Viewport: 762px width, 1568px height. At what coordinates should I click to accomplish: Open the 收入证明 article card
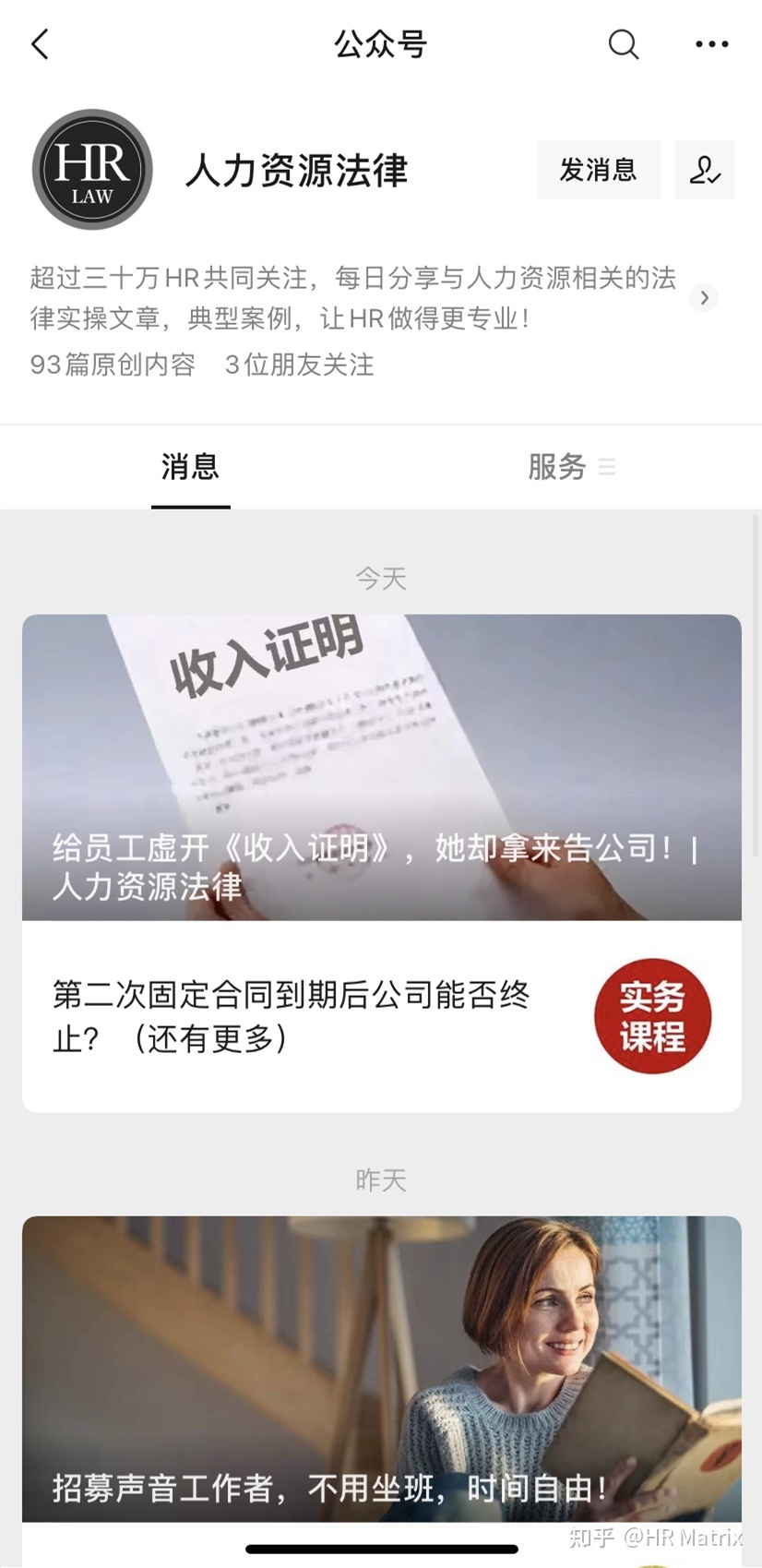(x=381, y=766)
